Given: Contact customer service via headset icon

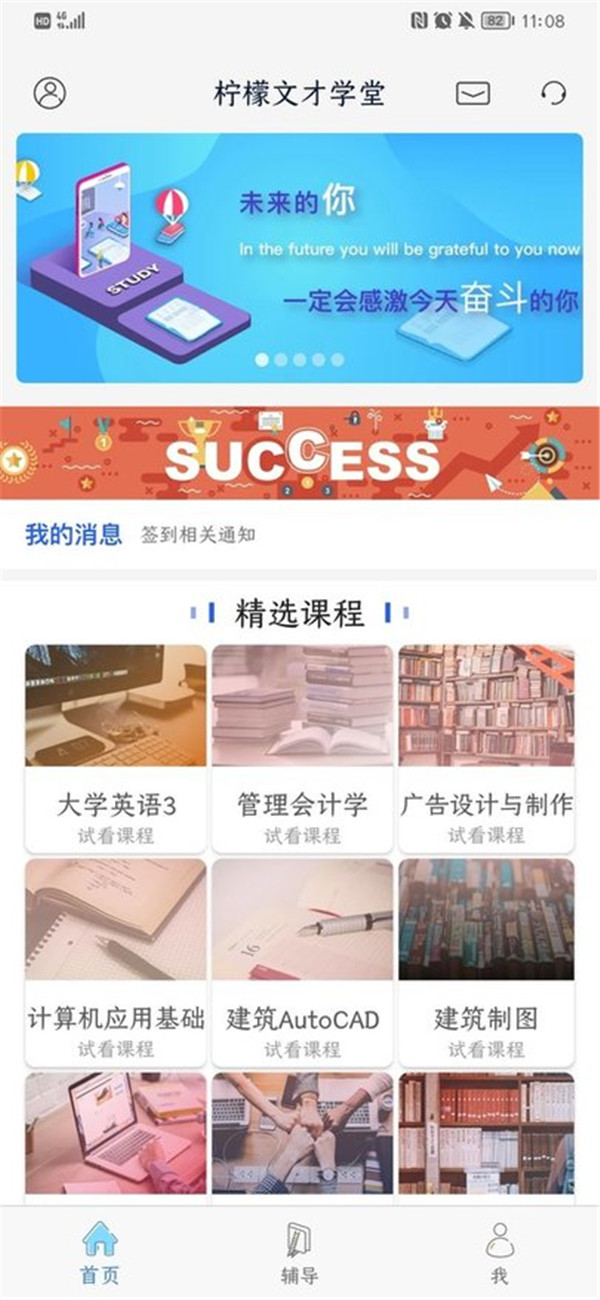Looking at the screenshot, I should (x=553, y=93).
